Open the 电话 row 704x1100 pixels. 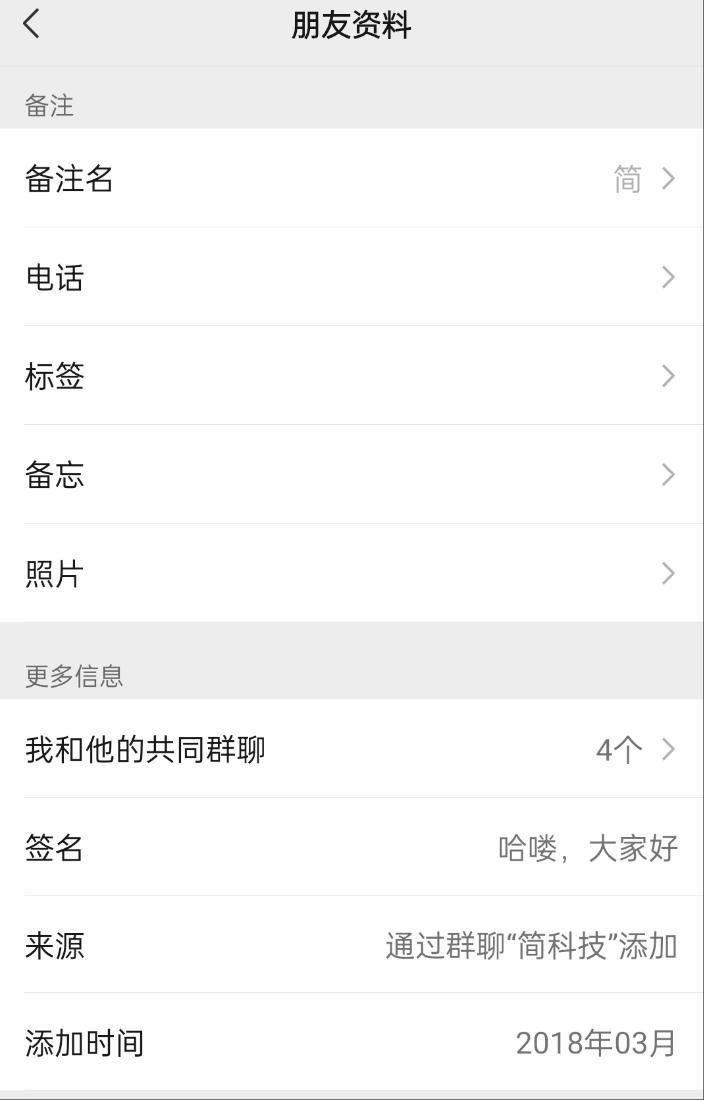point(350,277)
